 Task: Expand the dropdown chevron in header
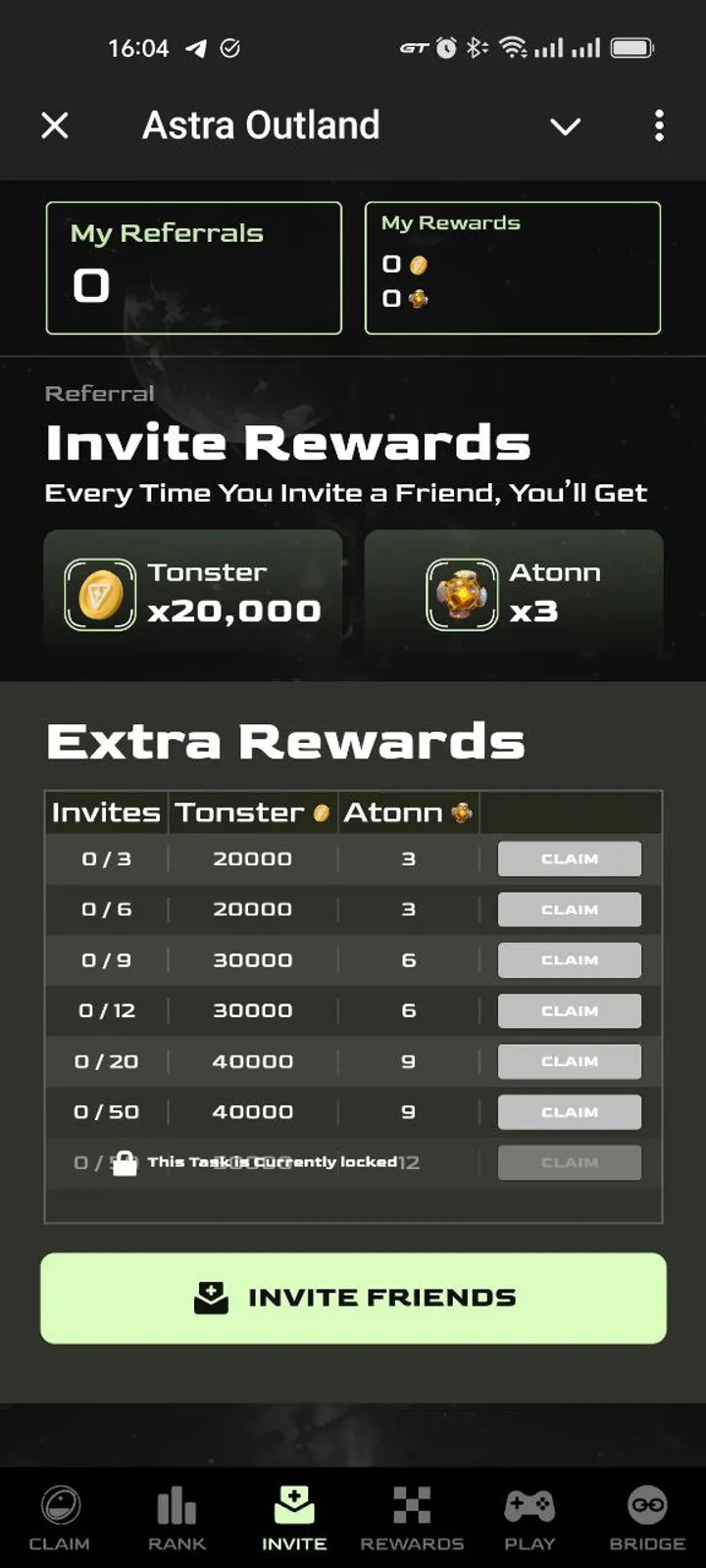[x=565, y=126]
